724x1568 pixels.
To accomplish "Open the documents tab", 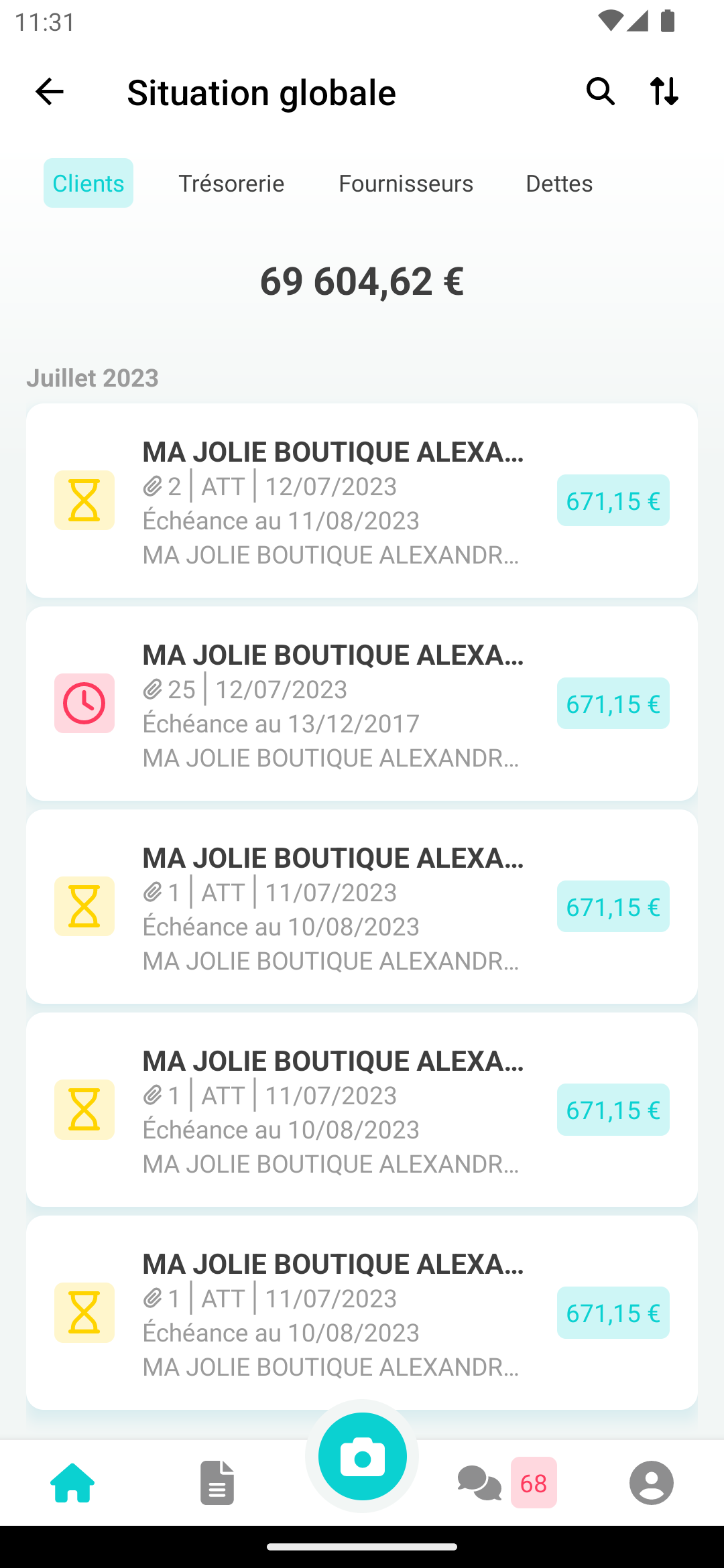I will (217, 1482).
